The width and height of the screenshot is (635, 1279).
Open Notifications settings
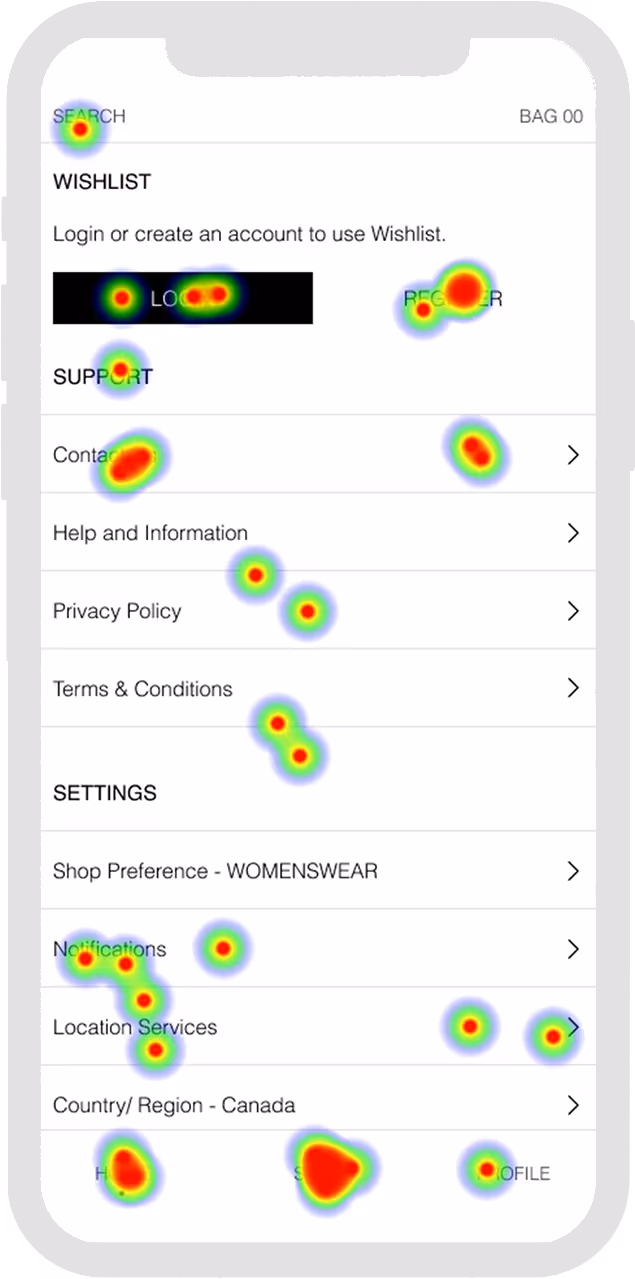pos(318,948)
